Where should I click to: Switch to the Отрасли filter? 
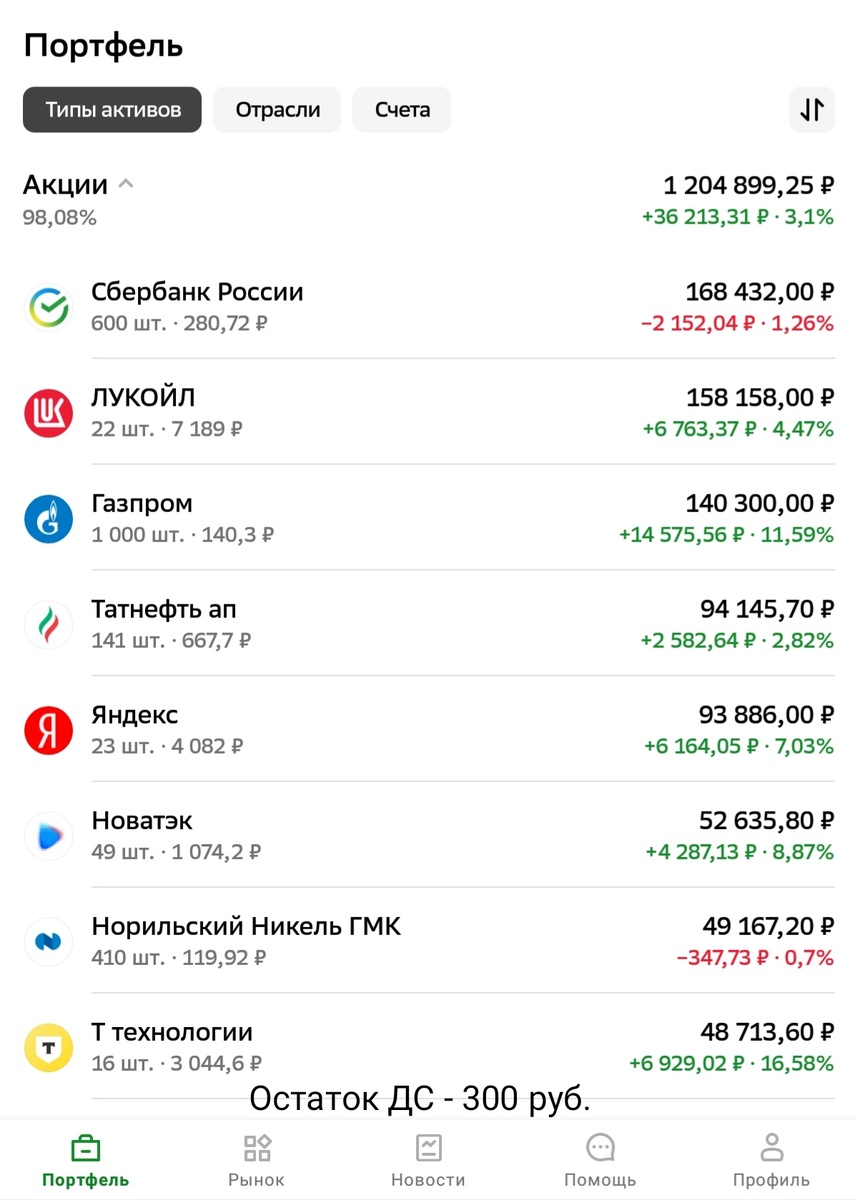[278, 110]
